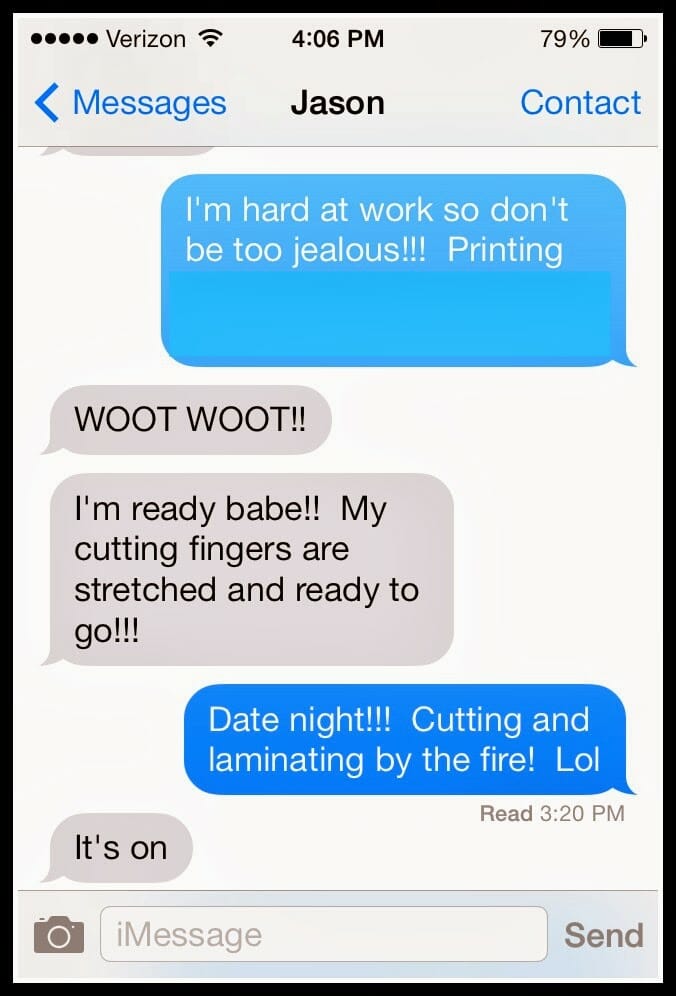The image size is (676, 996).
Task: Go back to Messages list
Action: (130, 103)
